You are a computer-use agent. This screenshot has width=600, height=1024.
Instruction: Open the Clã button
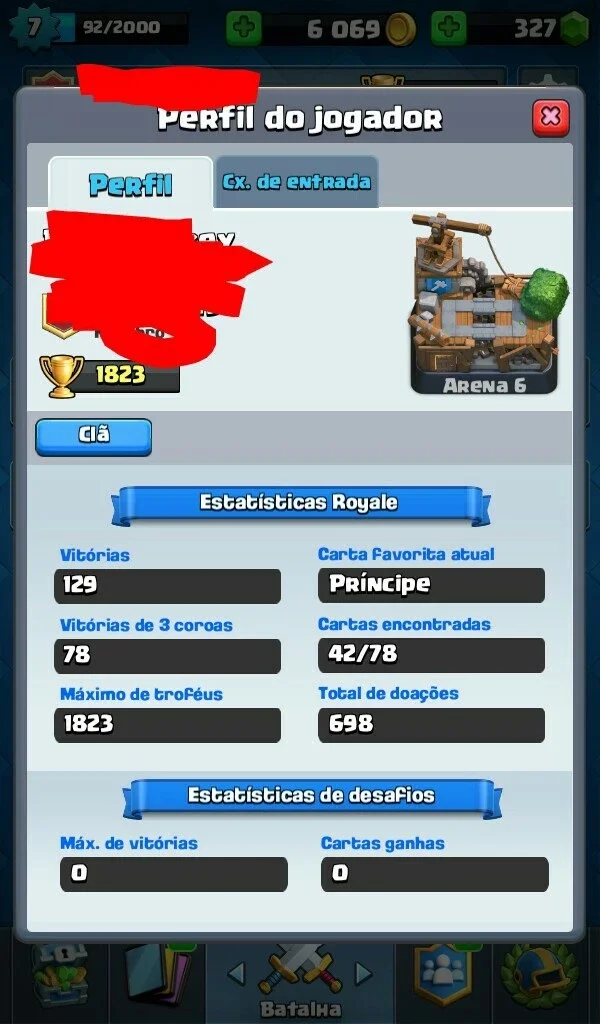coord(93,436)
